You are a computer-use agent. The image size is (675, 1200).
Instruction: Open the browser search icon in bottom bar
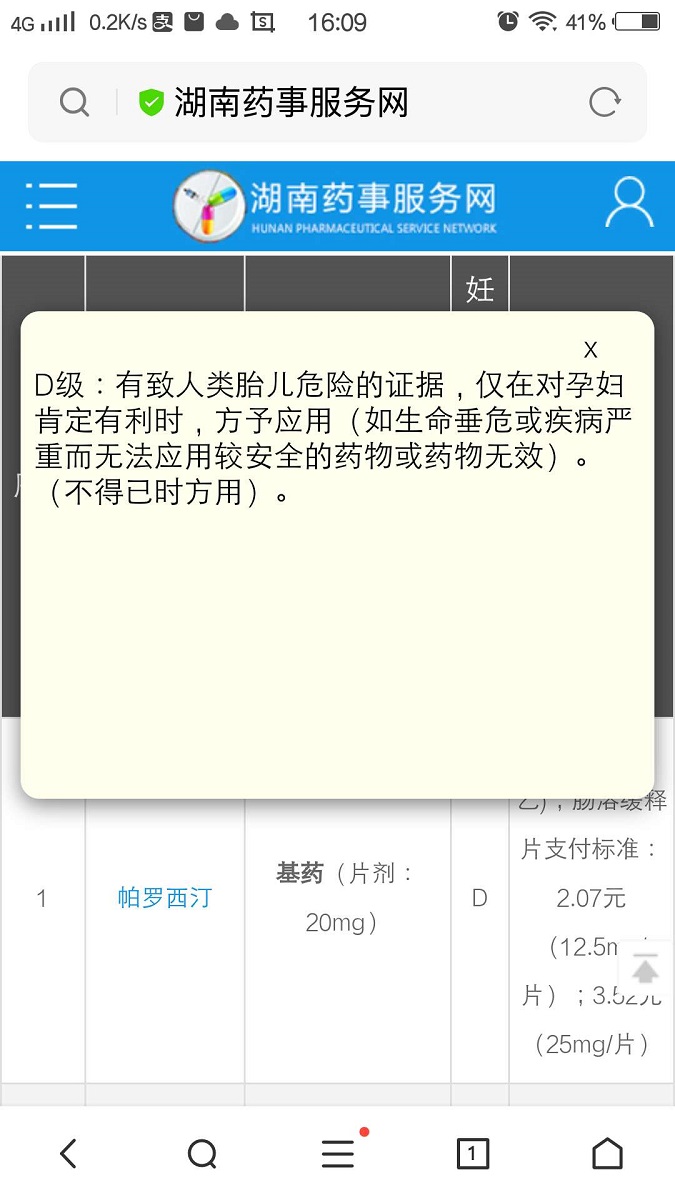(x=202, y=1154)
